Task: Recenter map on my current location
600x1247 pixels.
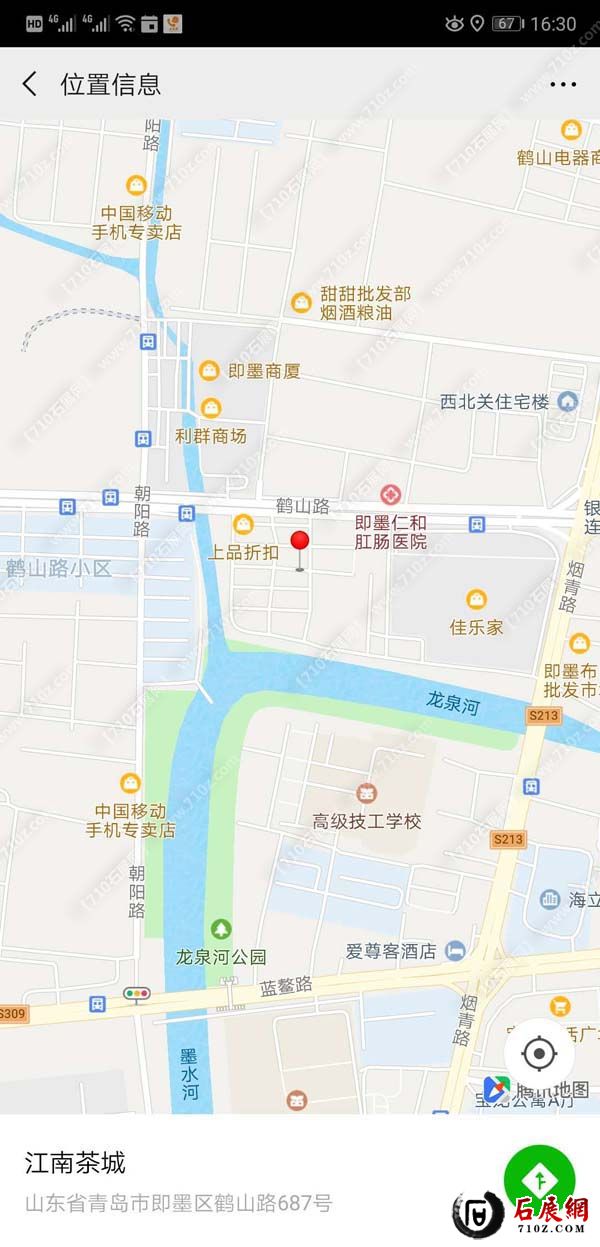Action: coord(540,1053)
